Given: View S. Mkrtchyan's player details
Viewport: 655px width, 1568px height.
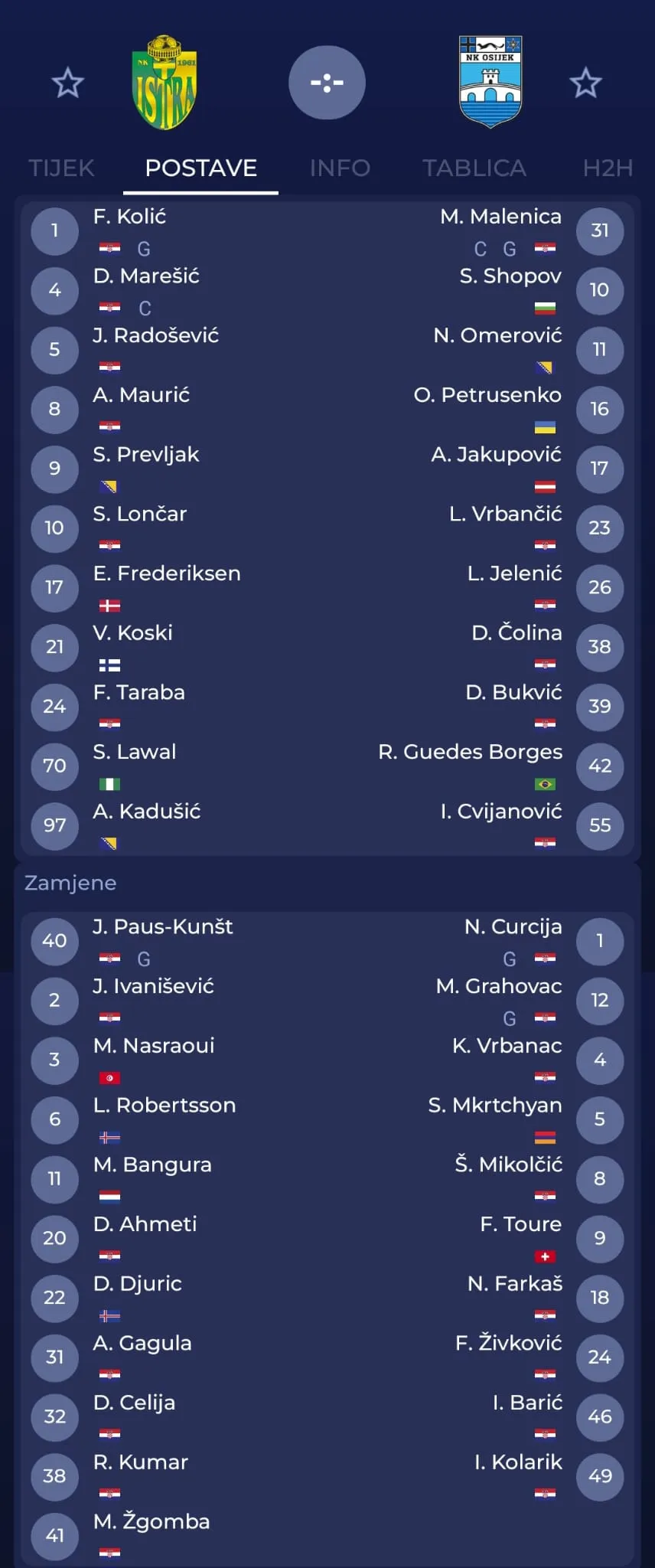Looking at the screenshot, I should click(x=494, y=1106).
